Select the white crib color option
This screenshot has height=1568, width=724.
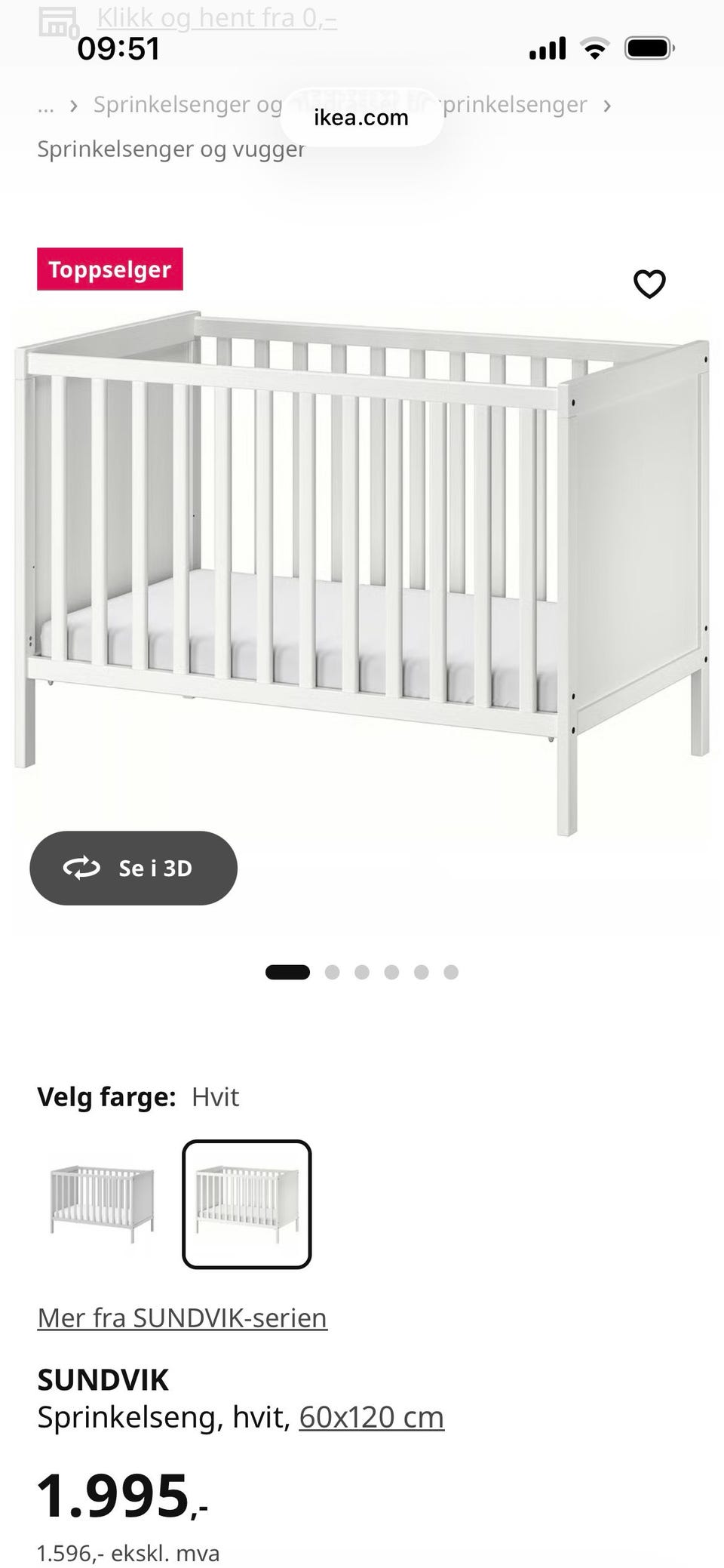pyautogui.click(x=247, y=1204)
